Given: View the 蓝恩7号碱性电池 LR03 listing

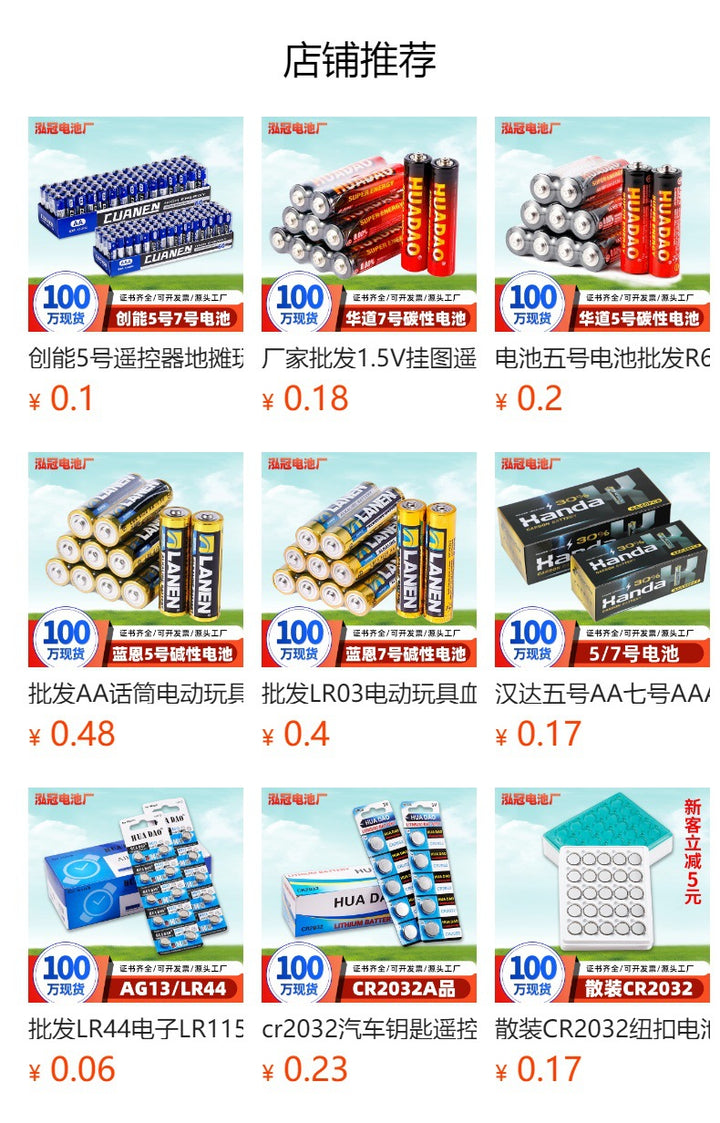Looking at the screenshot, I should pyautogui.click(x=369, y=560).
